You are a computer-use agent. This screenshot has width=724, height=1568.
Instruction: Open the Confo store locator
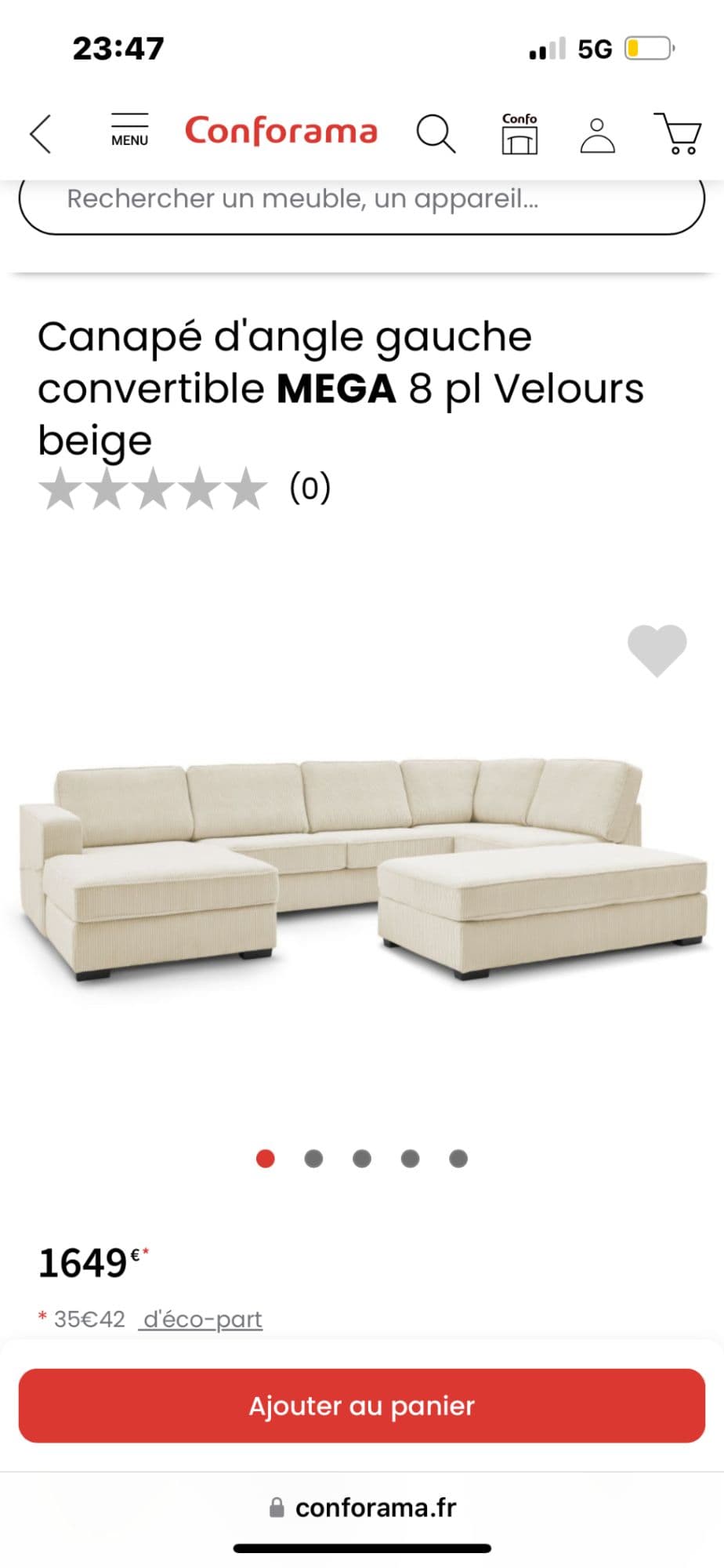click(519, 134)
